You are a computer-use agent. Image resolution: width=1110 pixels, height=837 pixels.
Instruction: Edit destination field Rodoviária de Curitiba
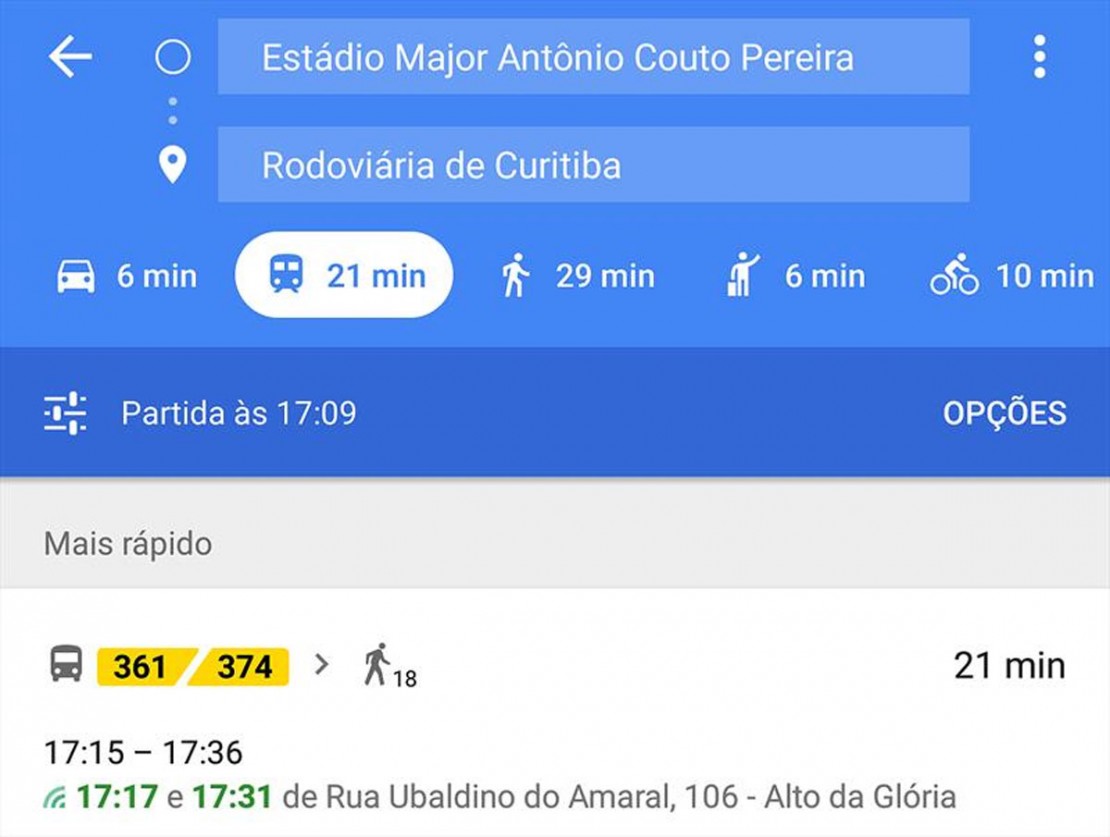click(x=593, y=165)
